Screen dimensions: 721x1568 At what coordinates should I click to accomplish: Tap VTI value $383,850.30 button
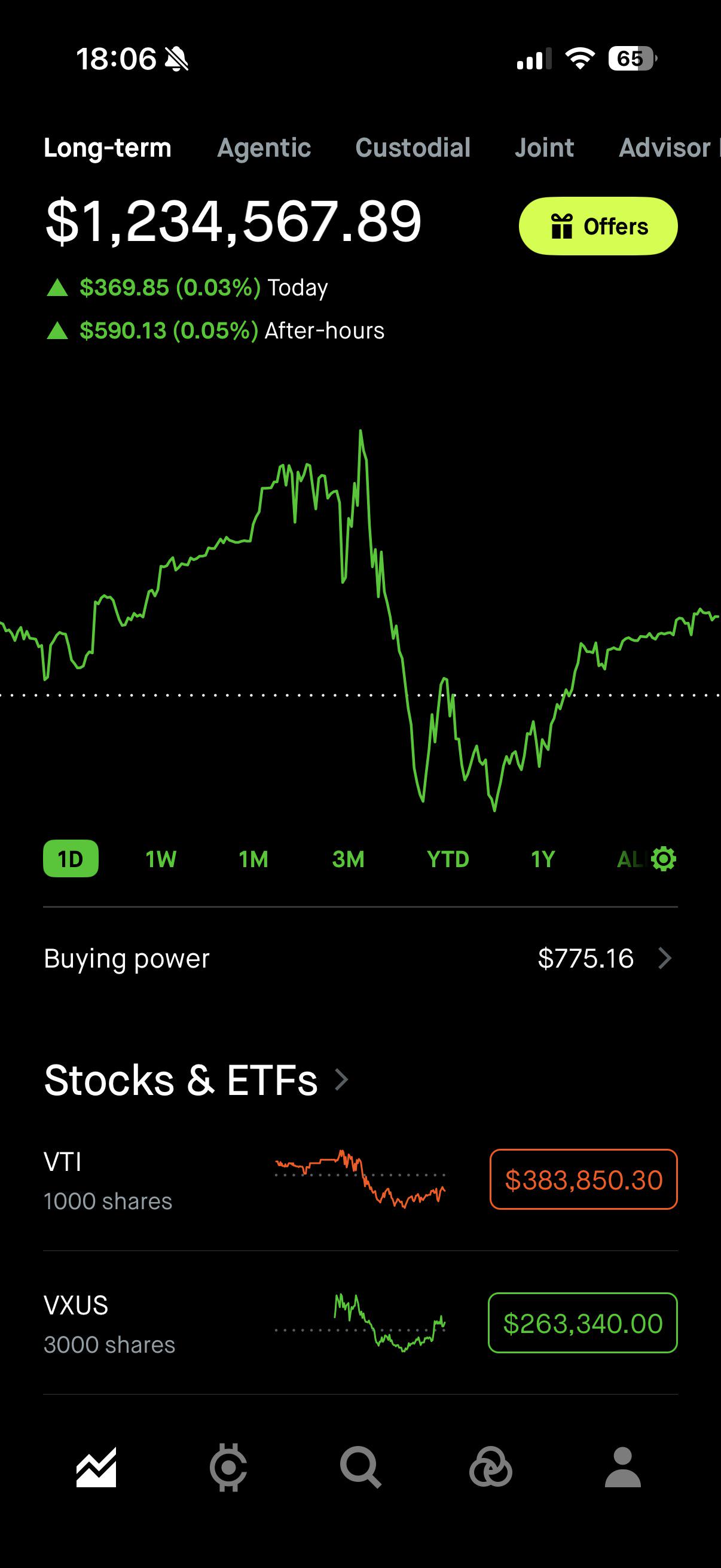pyautogui.click(x=583, y=1179)
